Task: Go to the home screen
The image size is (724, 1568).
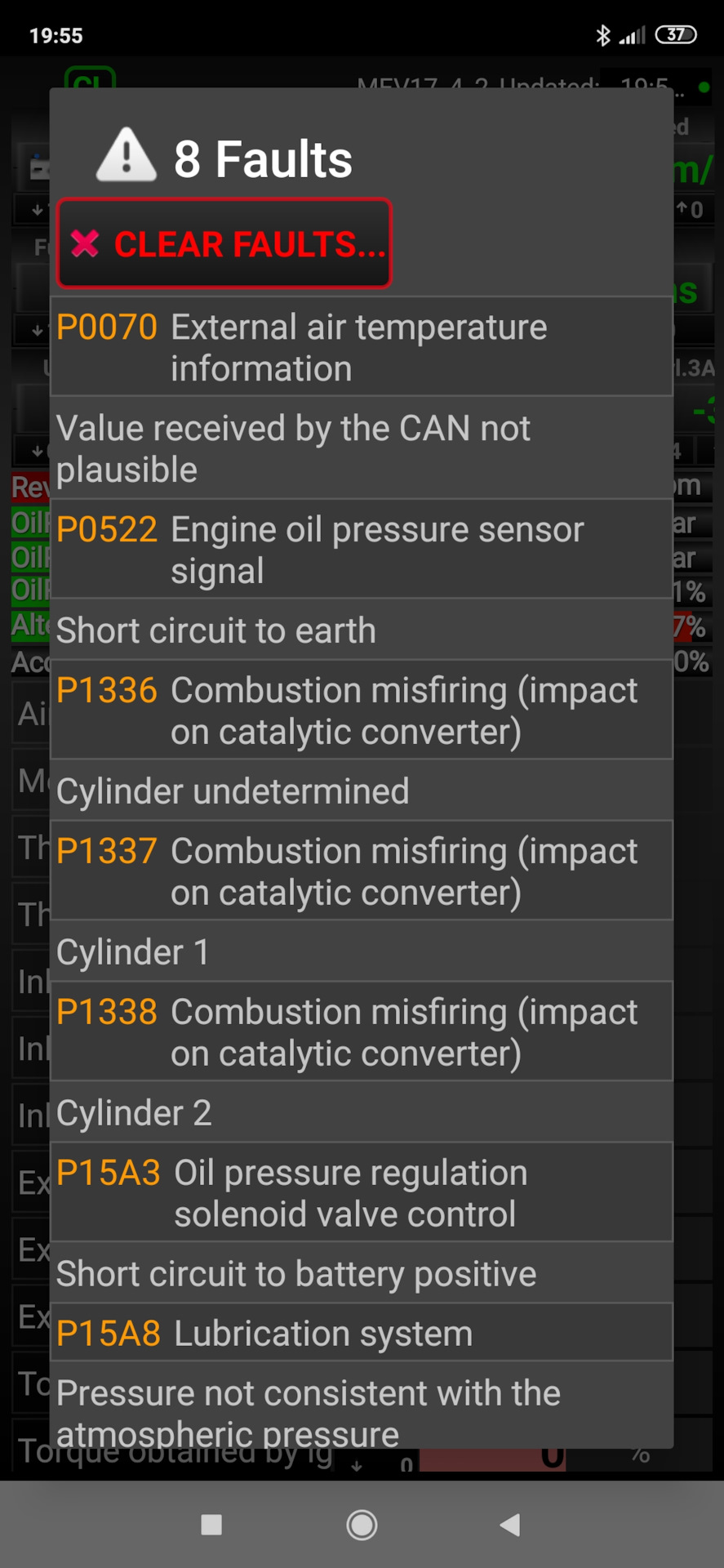Action: point(362,1524)
